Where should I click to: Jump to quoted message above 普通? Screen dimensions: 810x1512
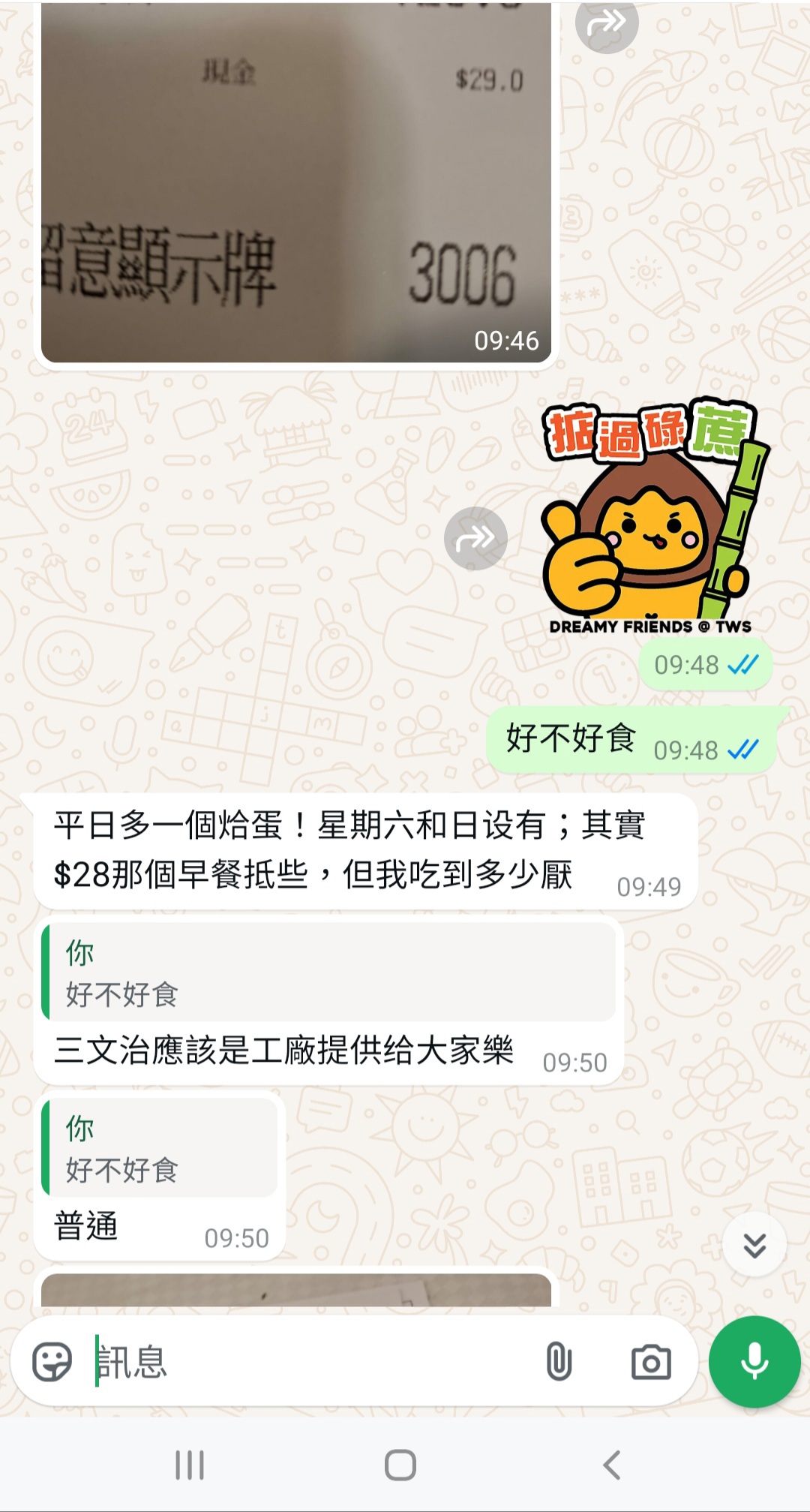point(160,1147)
